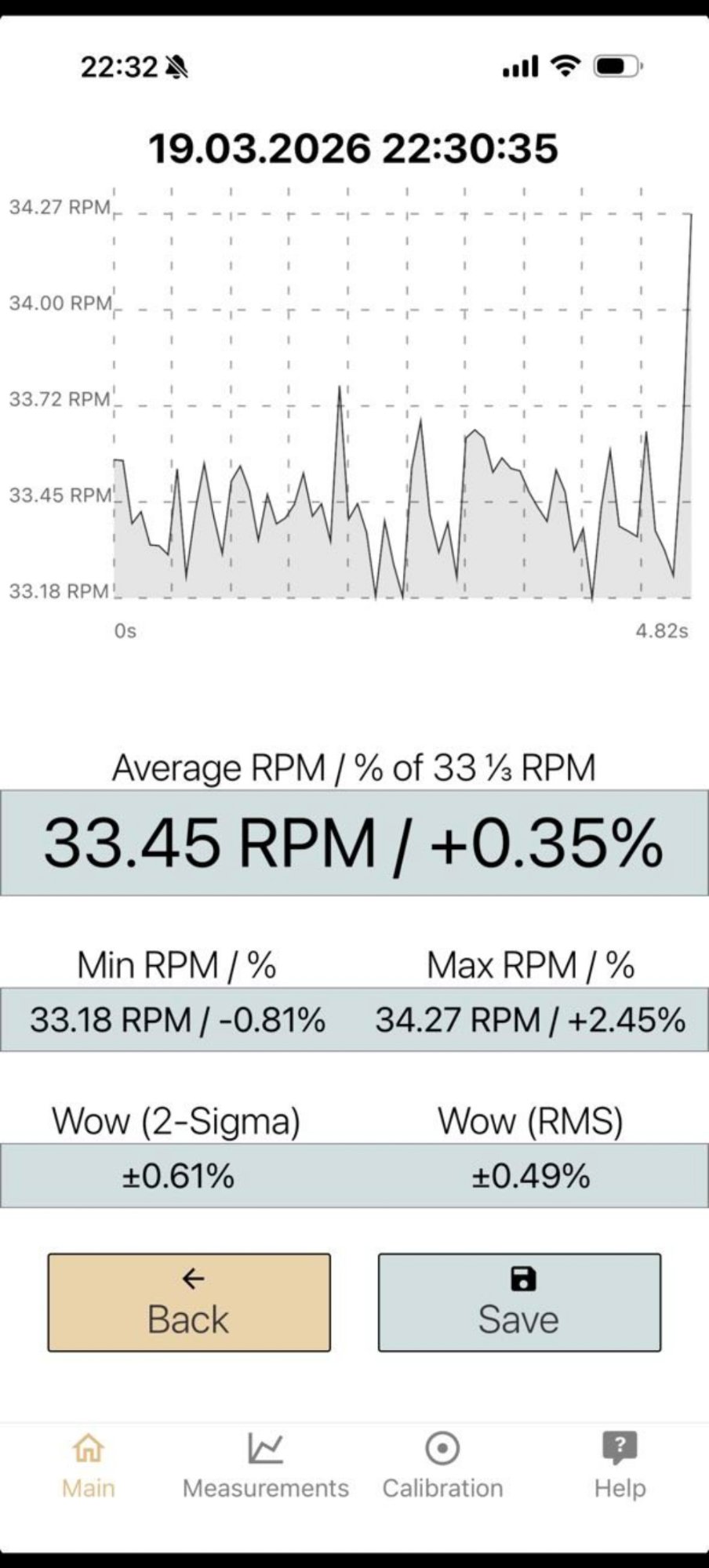Tap the Back button
The height and width of the screenshot is (1568, 709).
coord(189,1302)
